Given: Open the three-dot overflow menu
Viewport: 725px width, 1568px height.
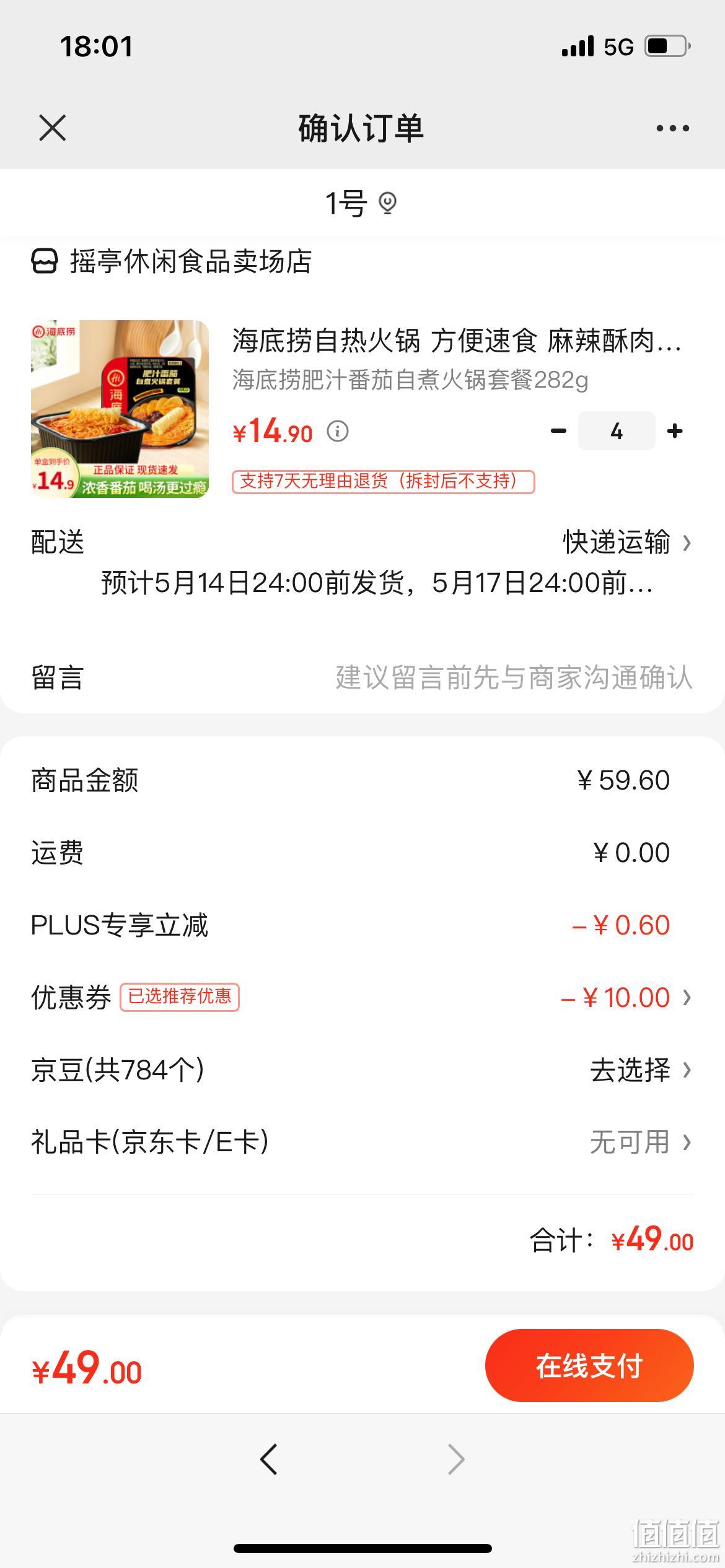Looking at the screenshot, I should pos(672,128).
